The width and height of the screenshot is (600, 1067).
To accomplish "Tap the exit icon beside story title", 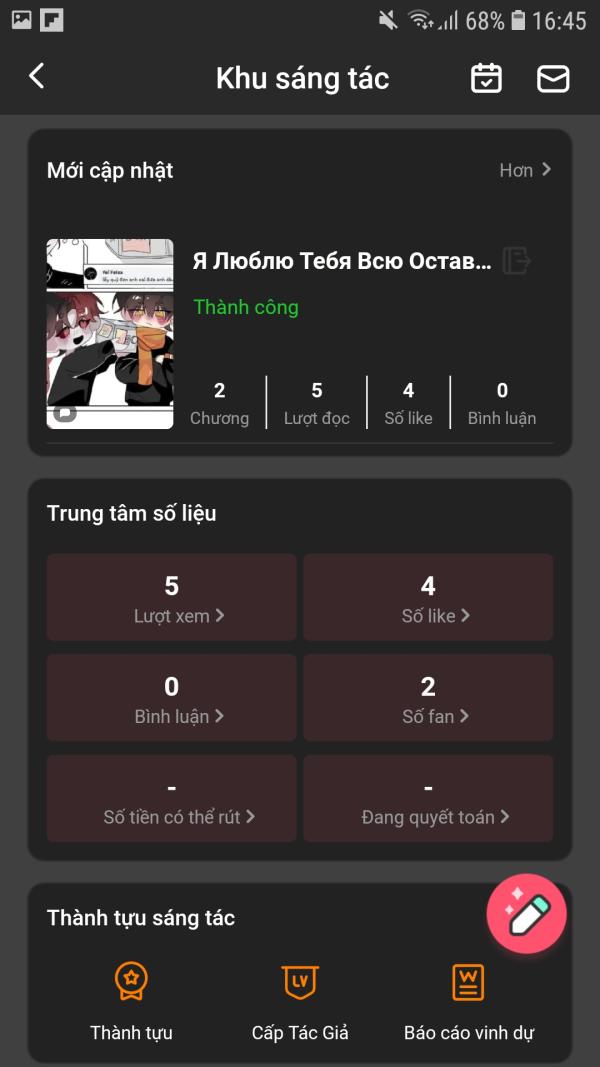I will tap(516, 261).
